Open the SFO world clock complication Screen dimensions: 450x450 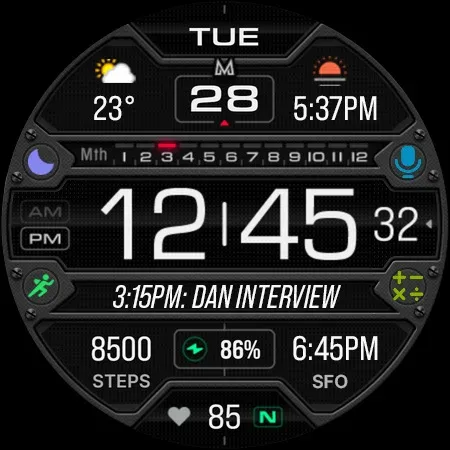tap(335, 361)
